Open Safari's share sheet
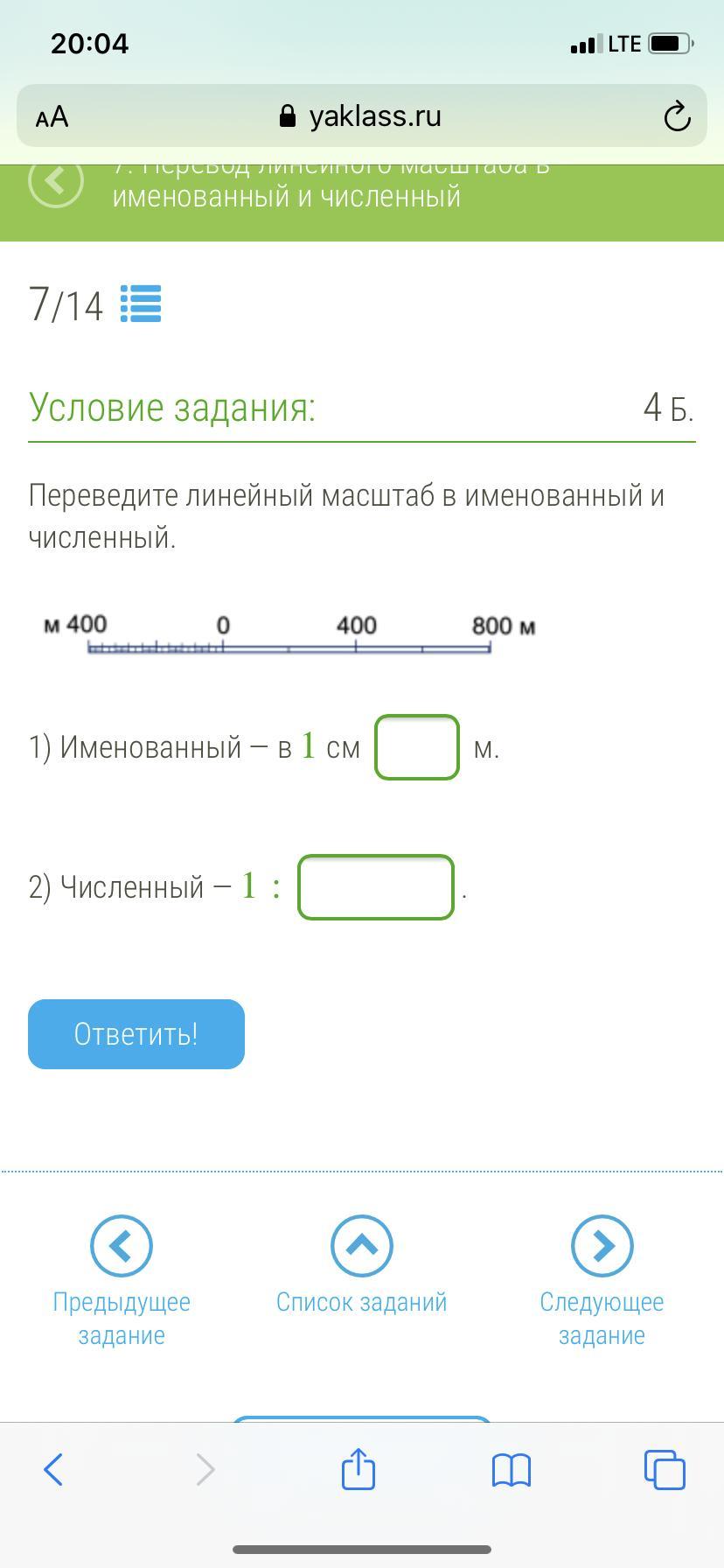 tap(359, 1469)
